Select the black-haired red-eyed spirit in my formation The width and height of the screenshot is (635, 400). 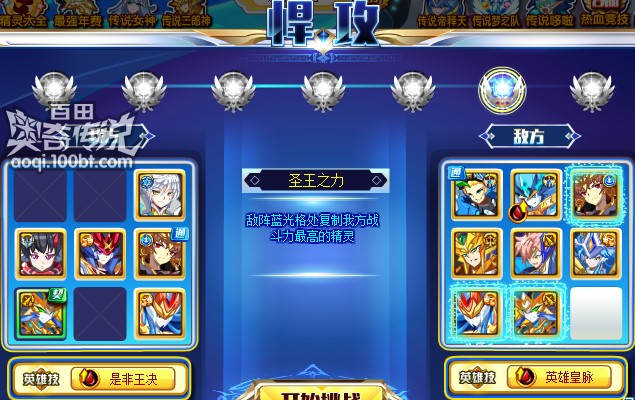(42, 254)
